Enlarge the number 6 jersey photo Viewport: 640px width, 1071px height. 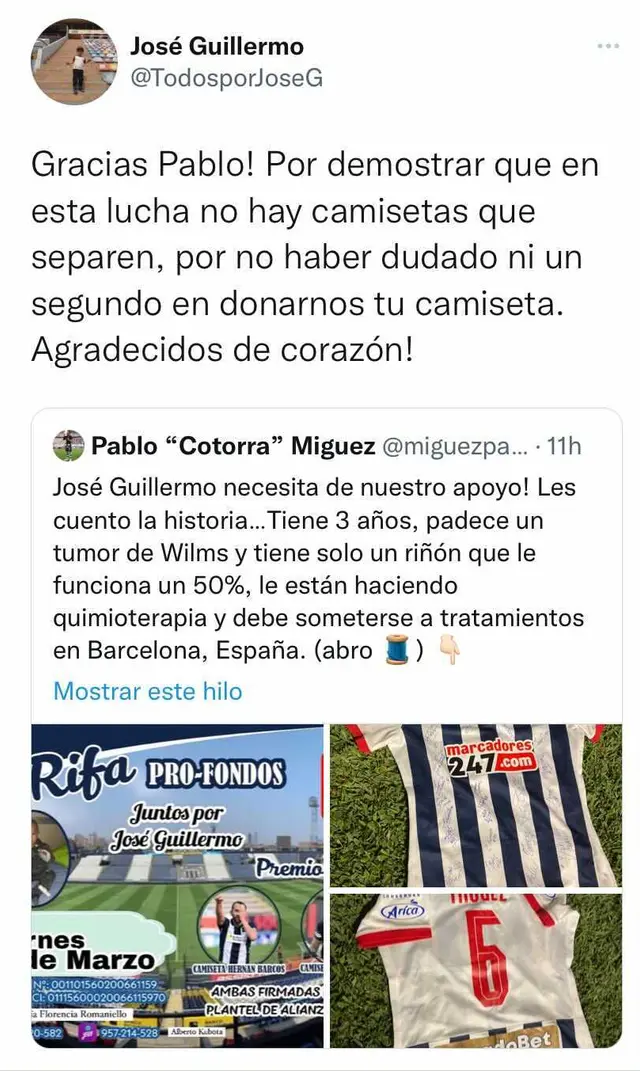[x=476, y=970]
